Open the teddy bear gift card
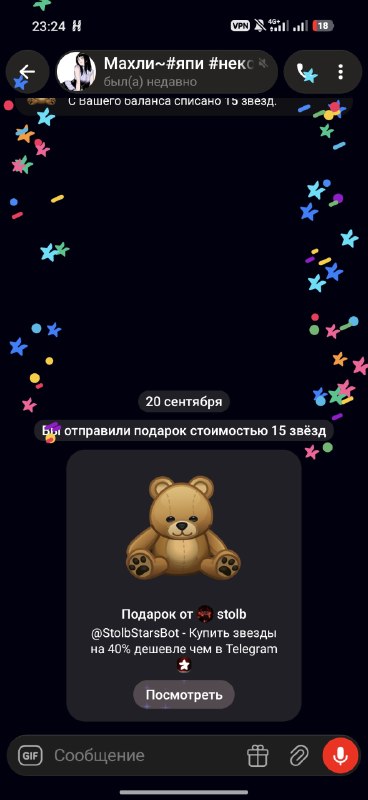Image resolution: width=368 pixels, height=800 pixels. click(184, 585)
